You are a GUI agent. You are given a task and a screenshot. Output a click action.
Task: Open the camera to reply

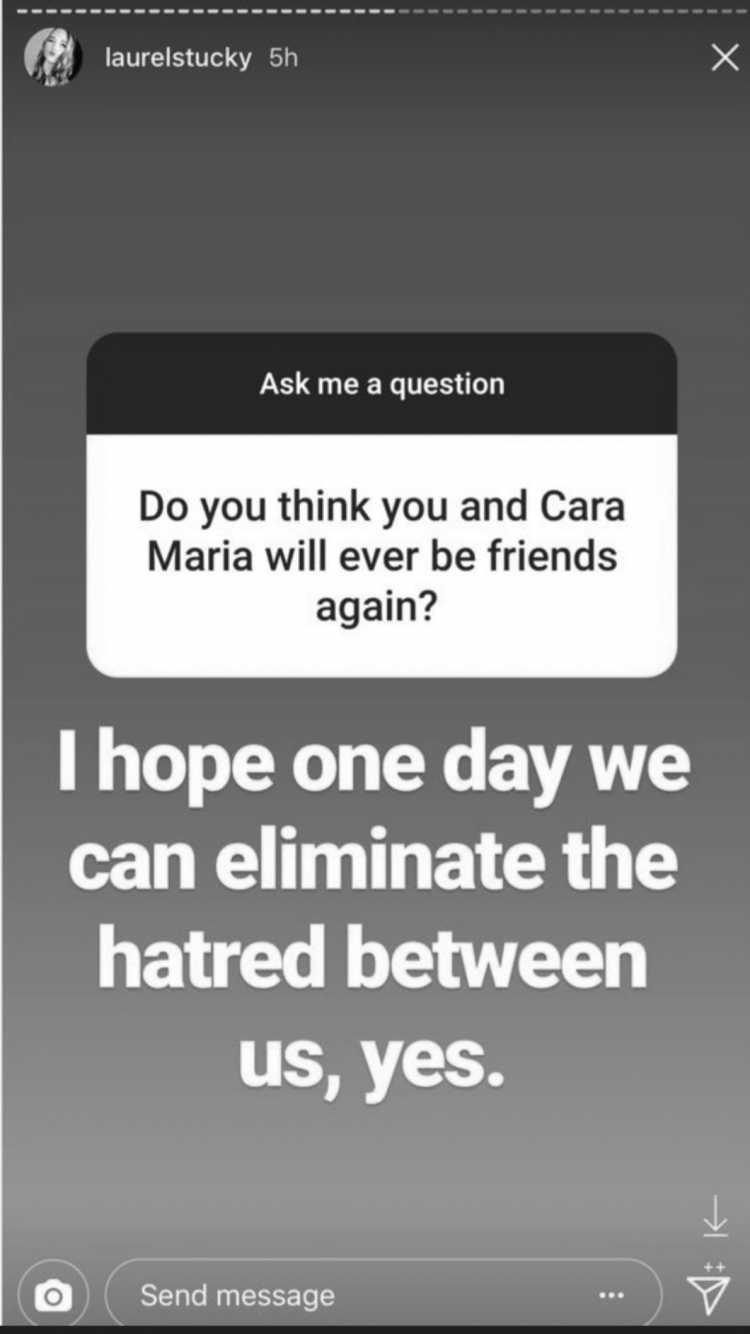pyautogui.click(x=53, y=1296)
